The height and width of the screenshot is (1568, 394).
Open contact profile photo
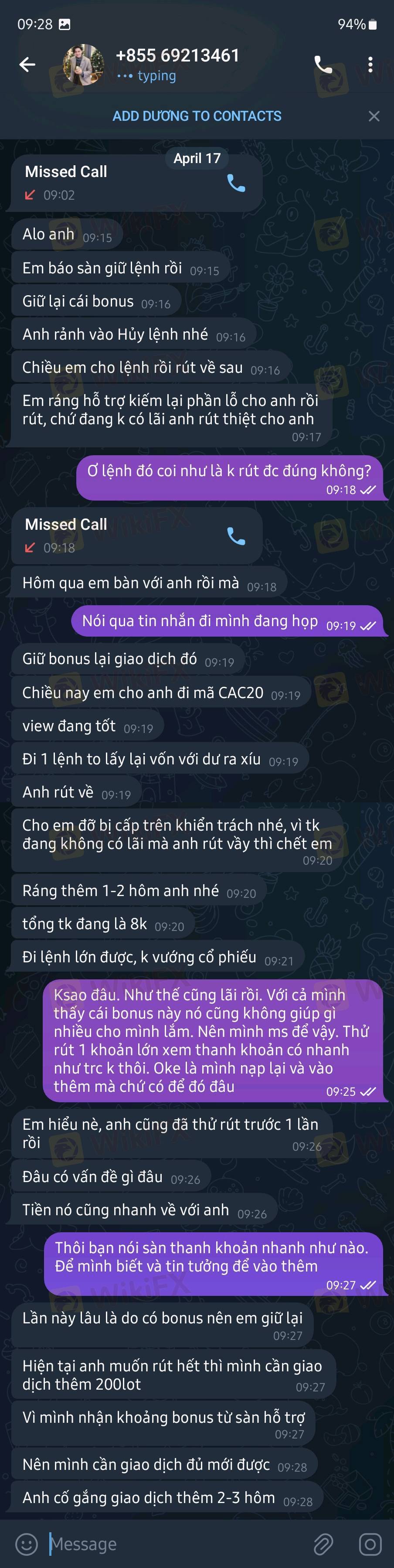click(x=84, y=65)
